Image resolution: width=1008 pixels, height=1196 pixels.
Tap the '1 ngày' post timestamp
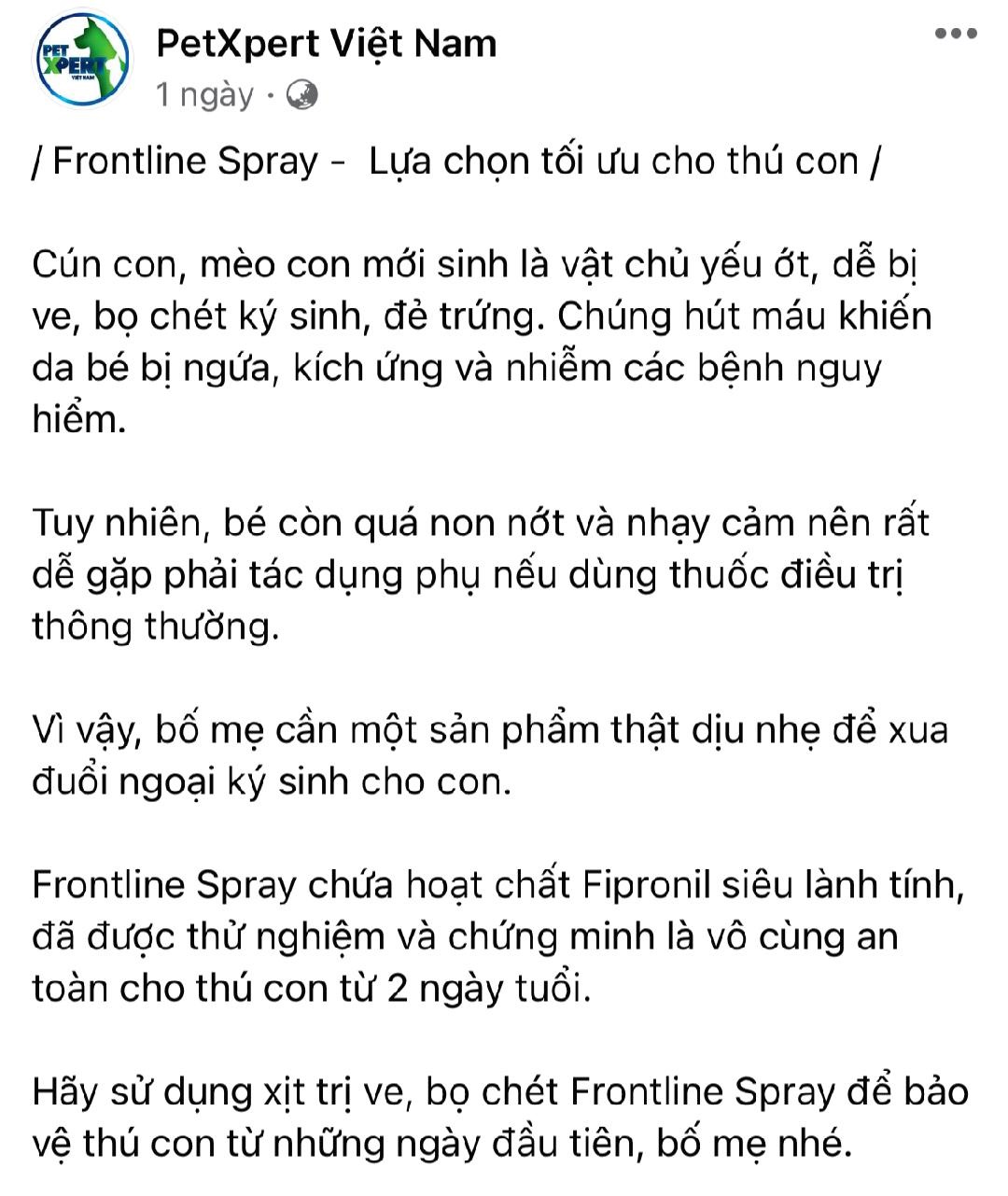click(204, 94)
